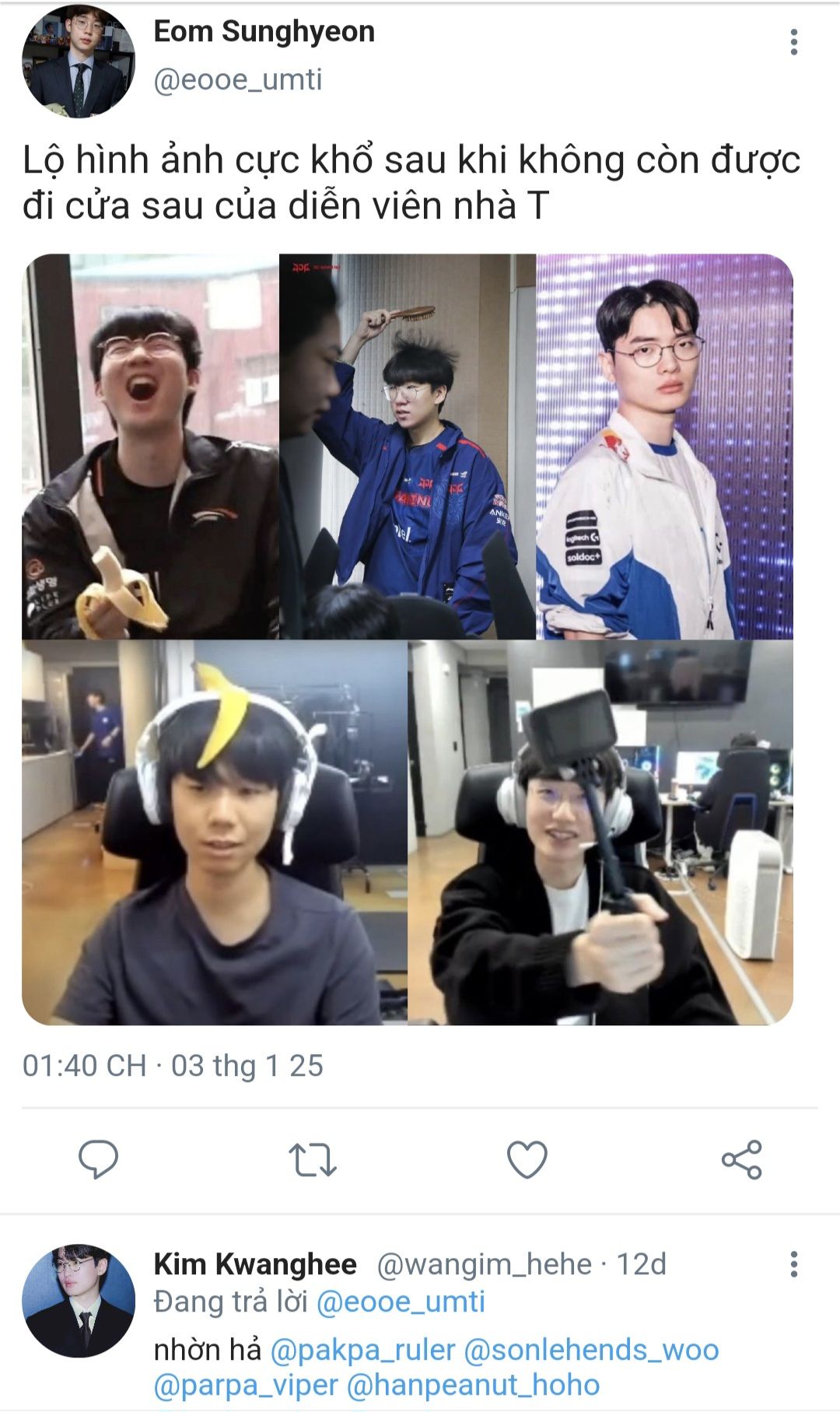Open the @sonlehends_woo mention
840x1412 pixels.
(591, 1350)
